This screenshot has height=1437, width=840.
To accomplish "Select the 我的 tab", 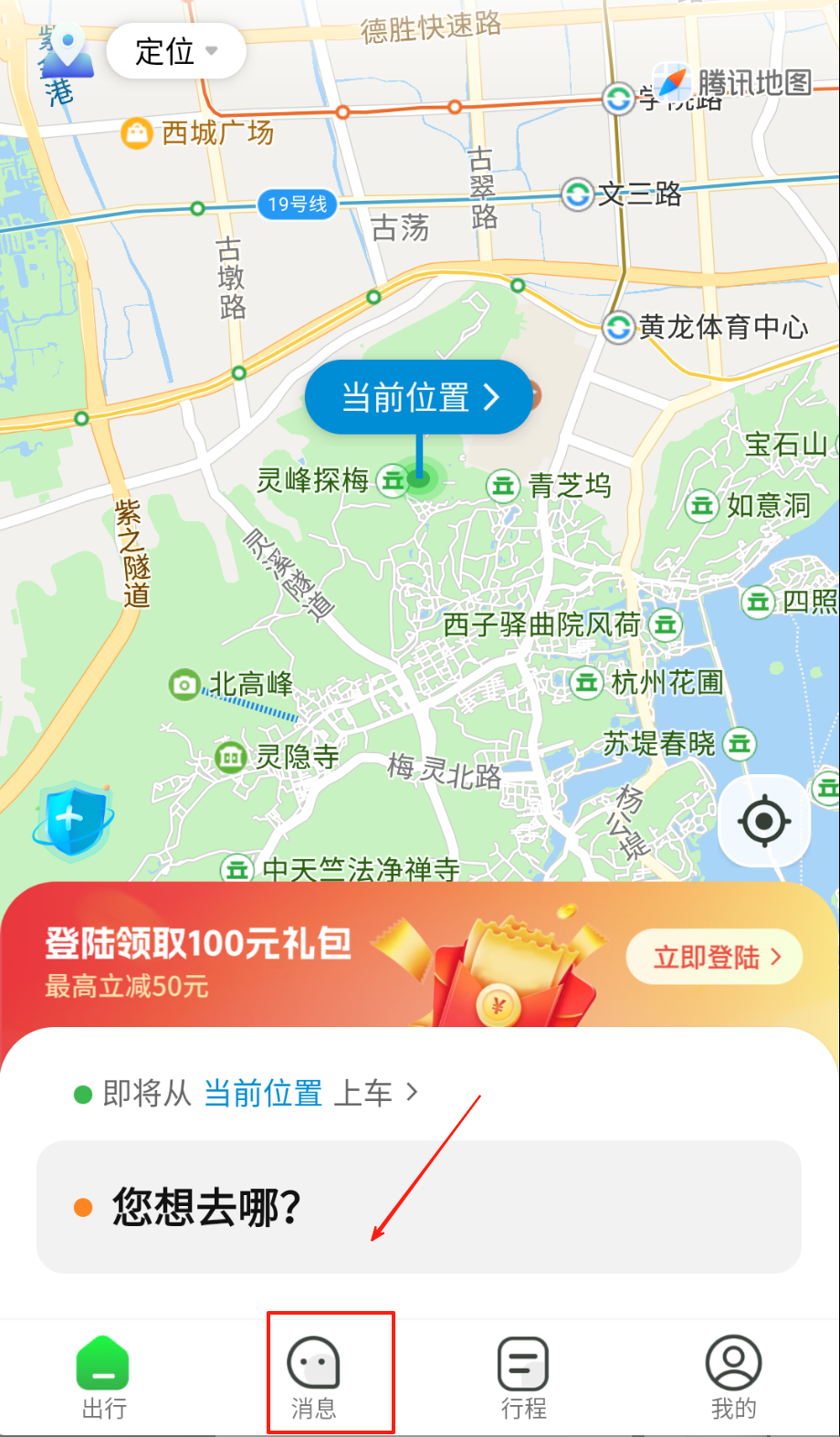I will [x=733, y=1379].
